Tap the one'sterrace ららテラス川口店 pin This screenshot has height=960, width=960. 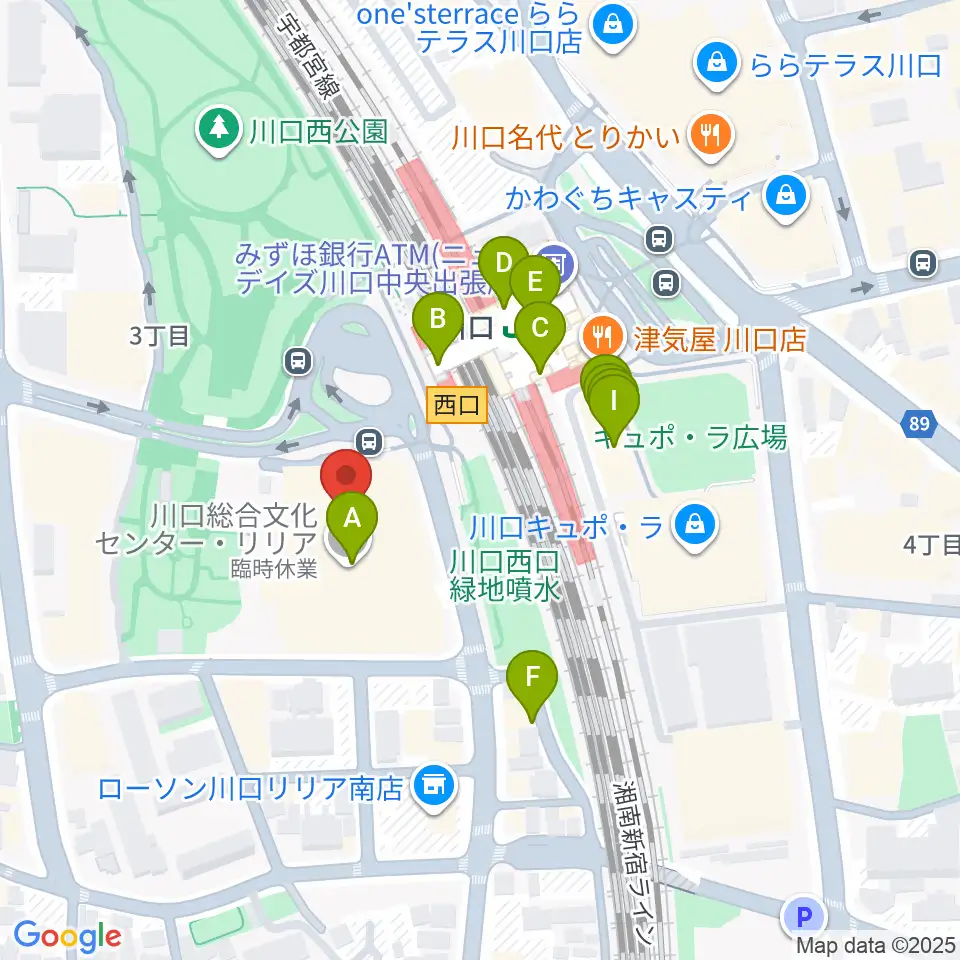613,28
